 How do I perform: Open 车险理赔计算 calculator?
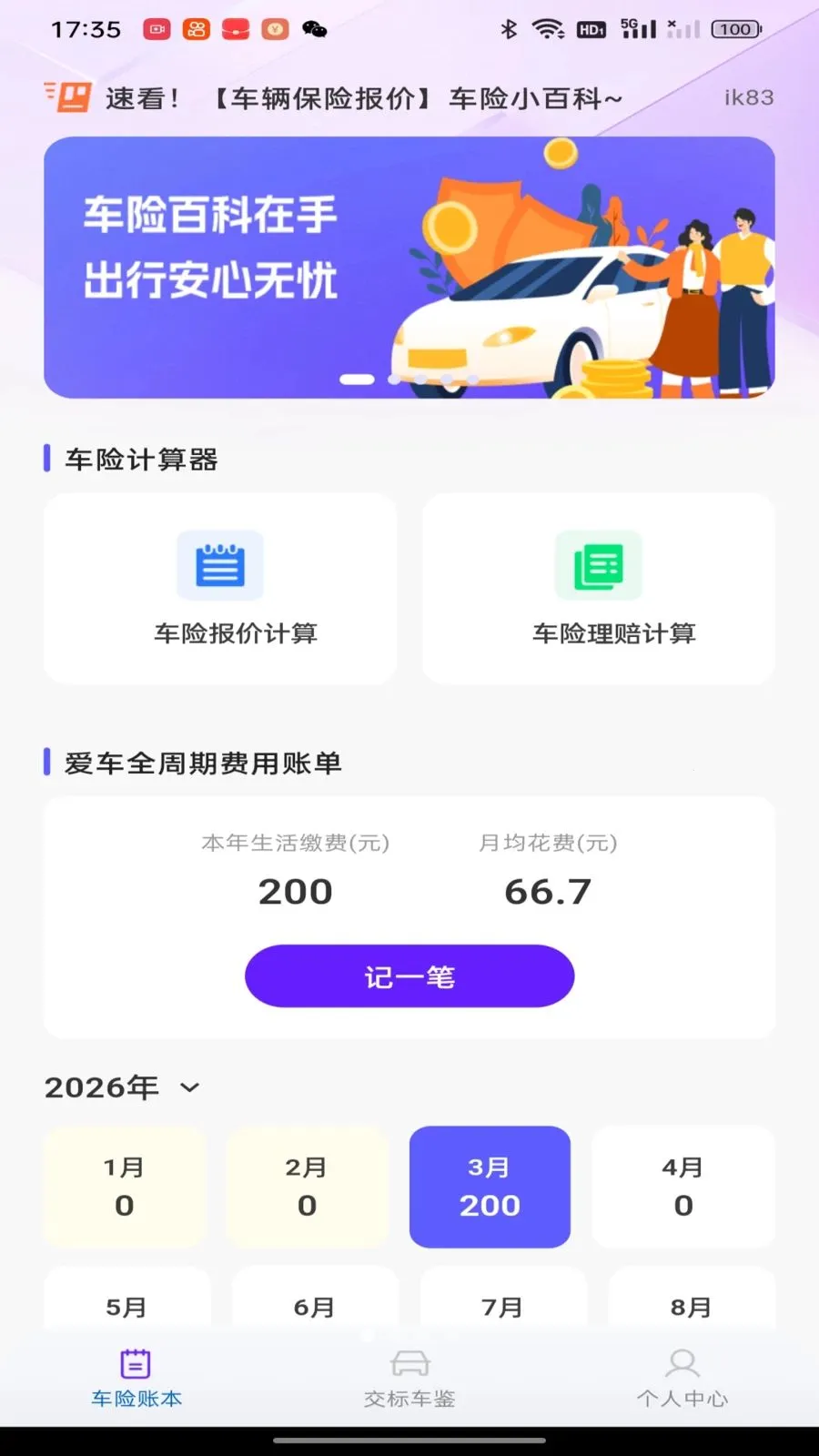[x=599, y=589]
